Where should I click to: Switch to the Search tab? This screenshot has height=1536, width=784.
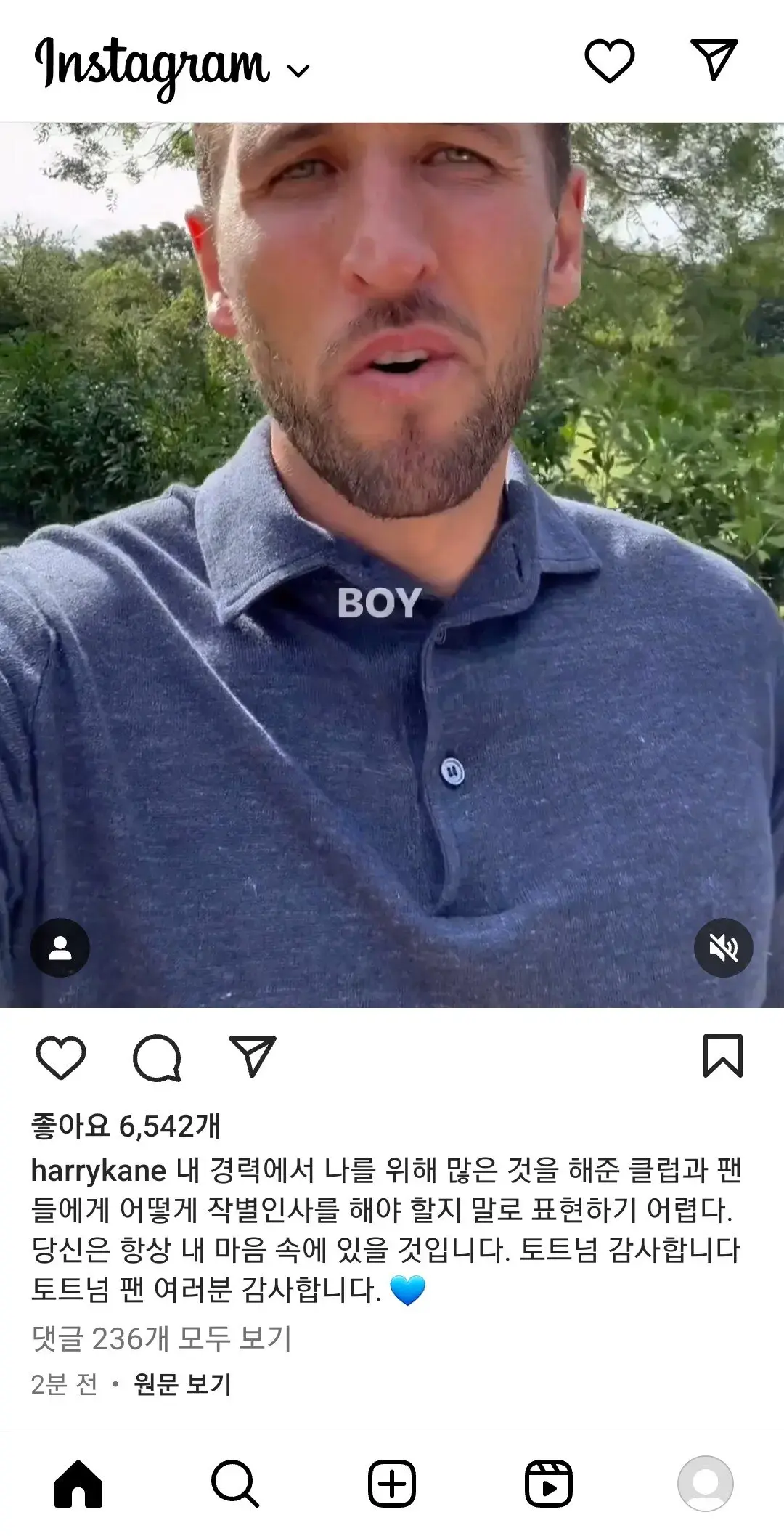(235, 1484)
